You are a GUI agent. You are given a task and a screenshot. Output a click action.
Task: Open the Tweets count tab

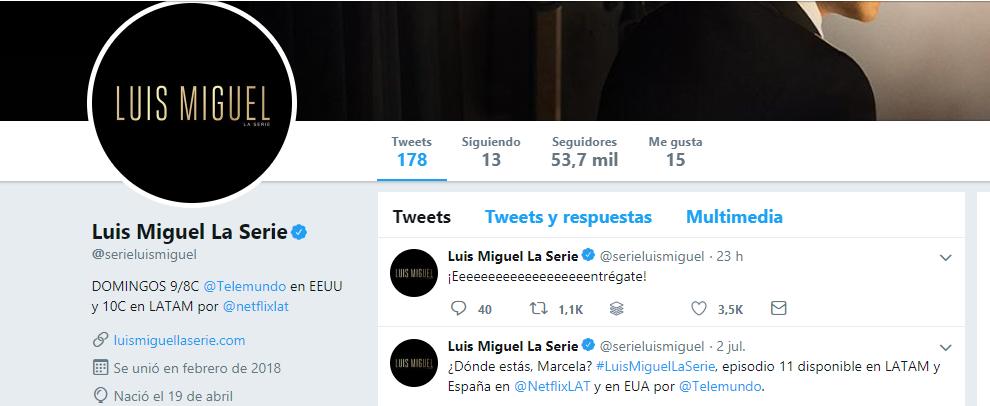click(411, 152)
